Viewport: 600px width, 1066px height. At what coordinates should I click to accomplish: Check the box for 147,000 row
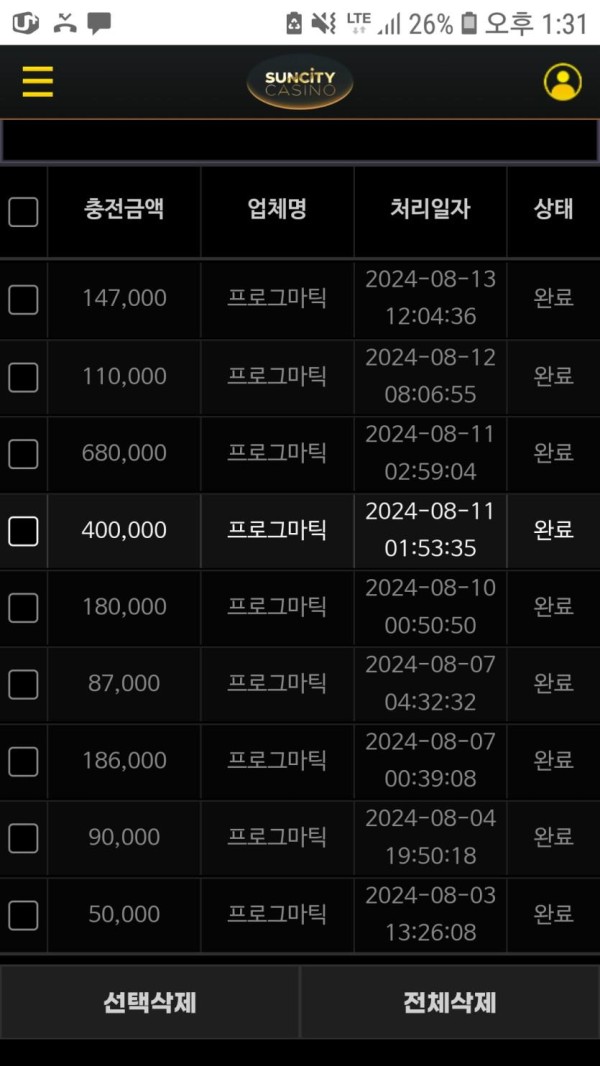pos(23,299)
